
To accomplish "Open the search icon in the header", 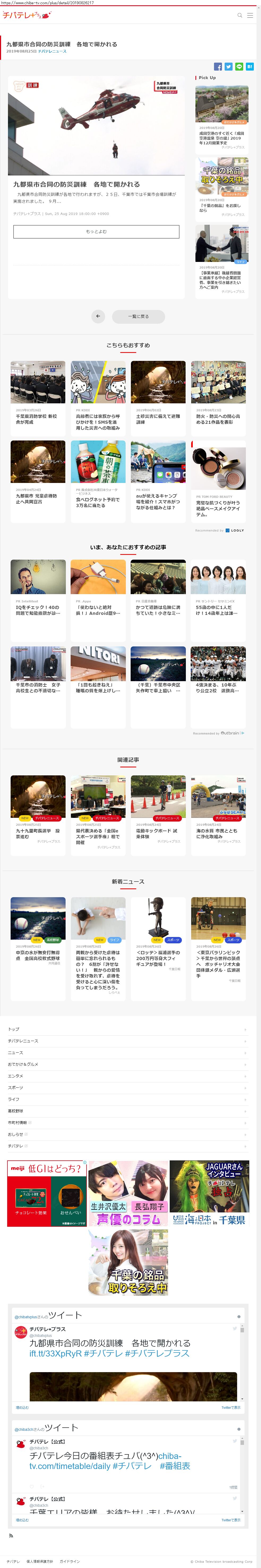I will (x=240, y=15).
